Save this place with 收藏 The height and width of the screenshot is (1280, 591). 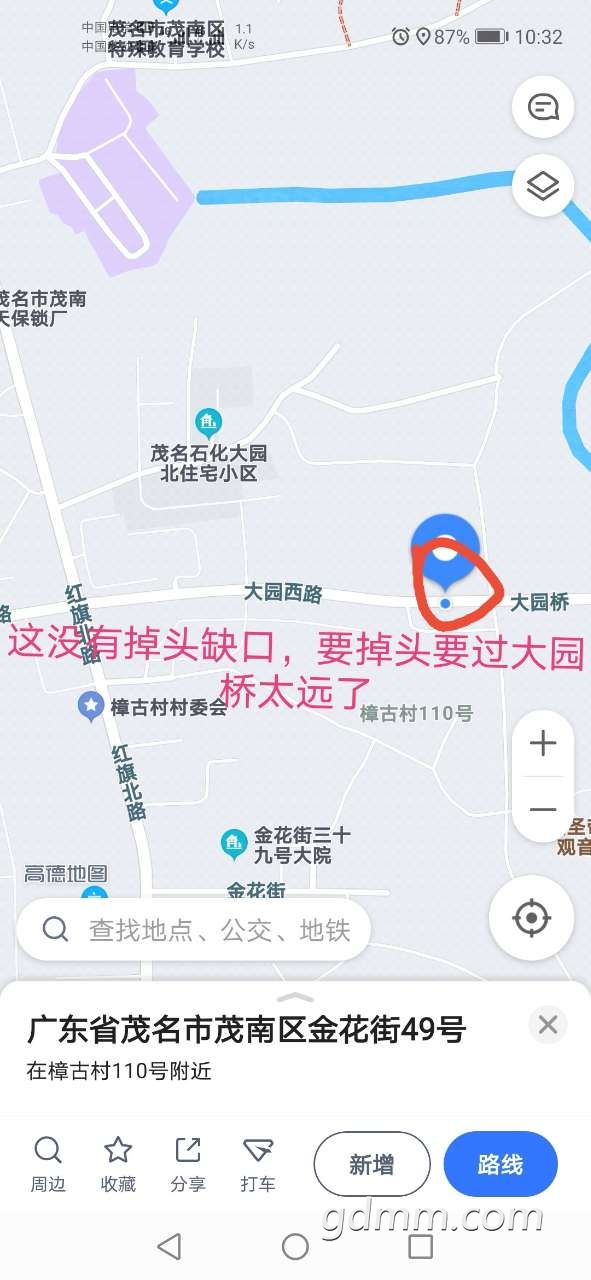(x=118, y=1165)
